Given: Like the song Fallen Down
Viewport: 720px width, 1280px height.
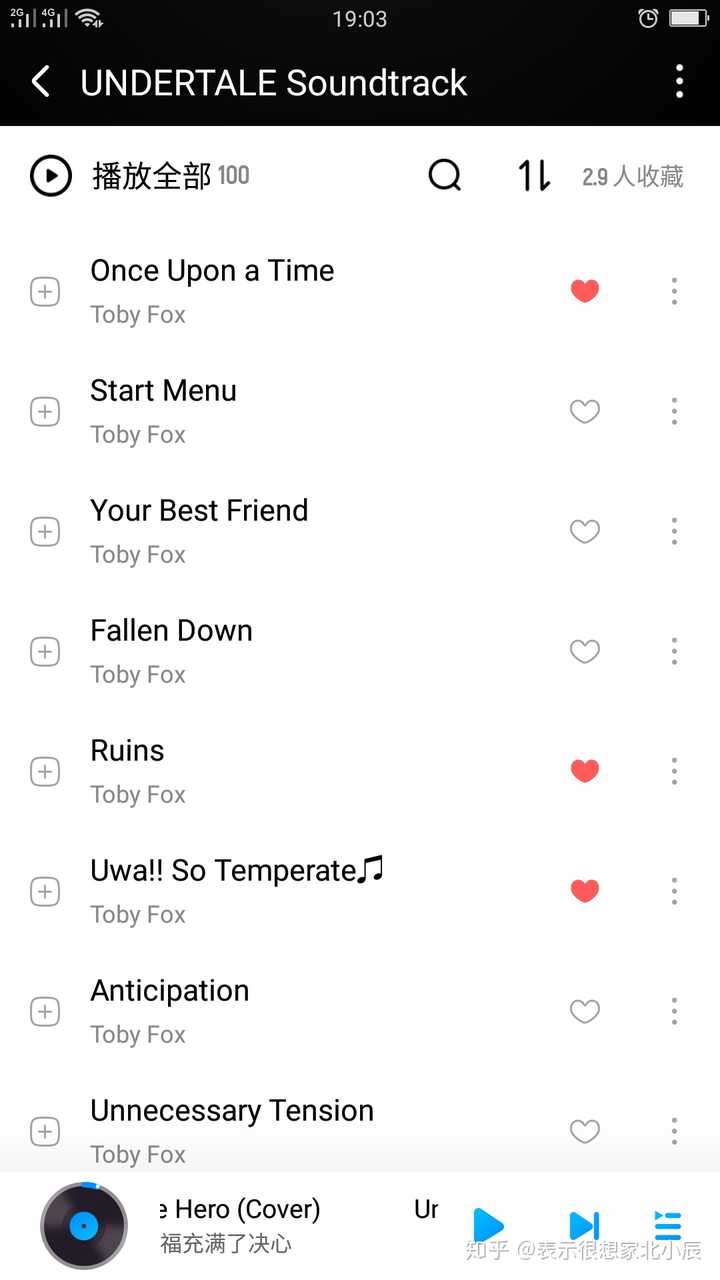Looking at the screenshot, I should (x=585, y=651).
